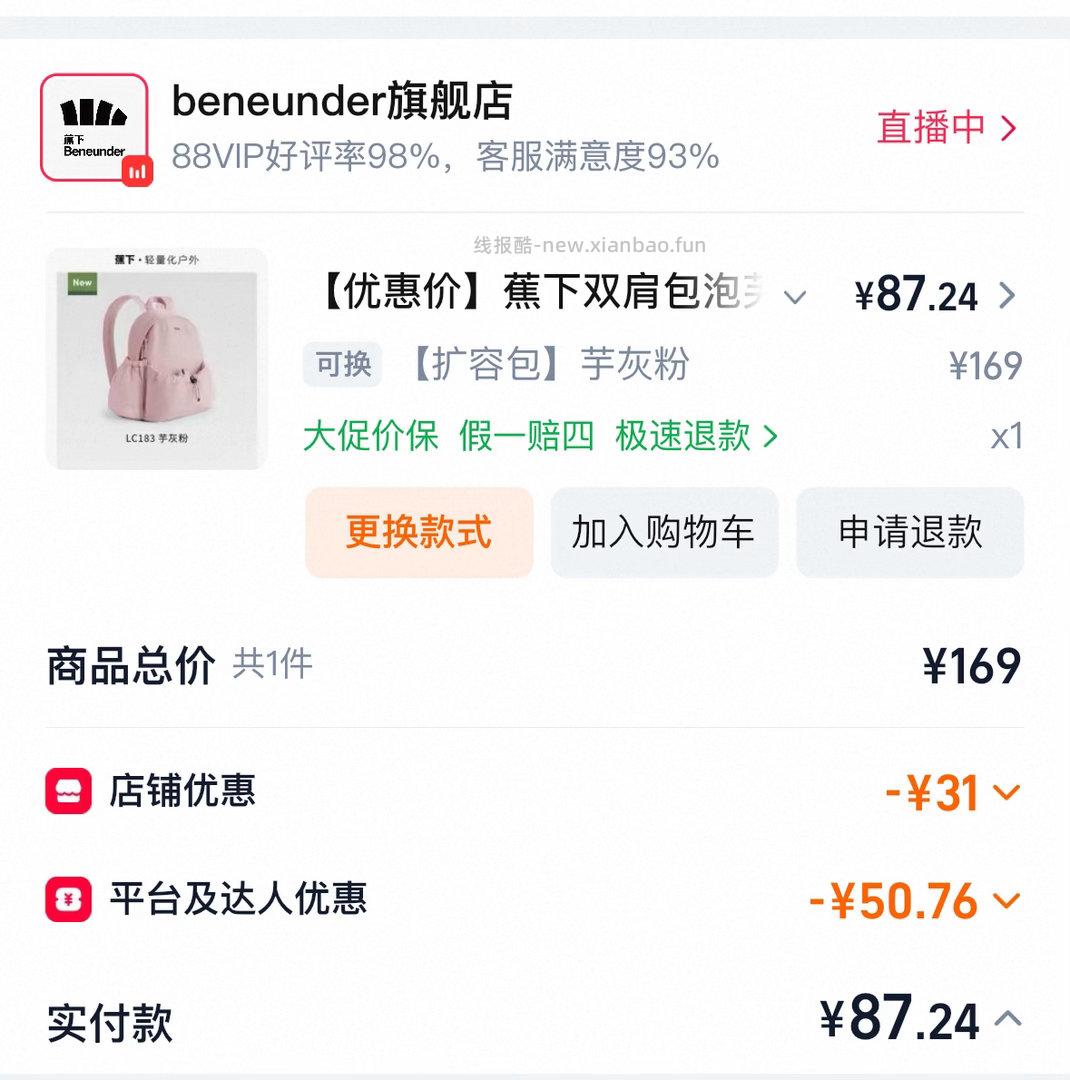Viewport: 1070px width, 1080px height.
Task: Expand the 店铺优惠 -¥31 breakdown
Action: (x=1005, y=793)
